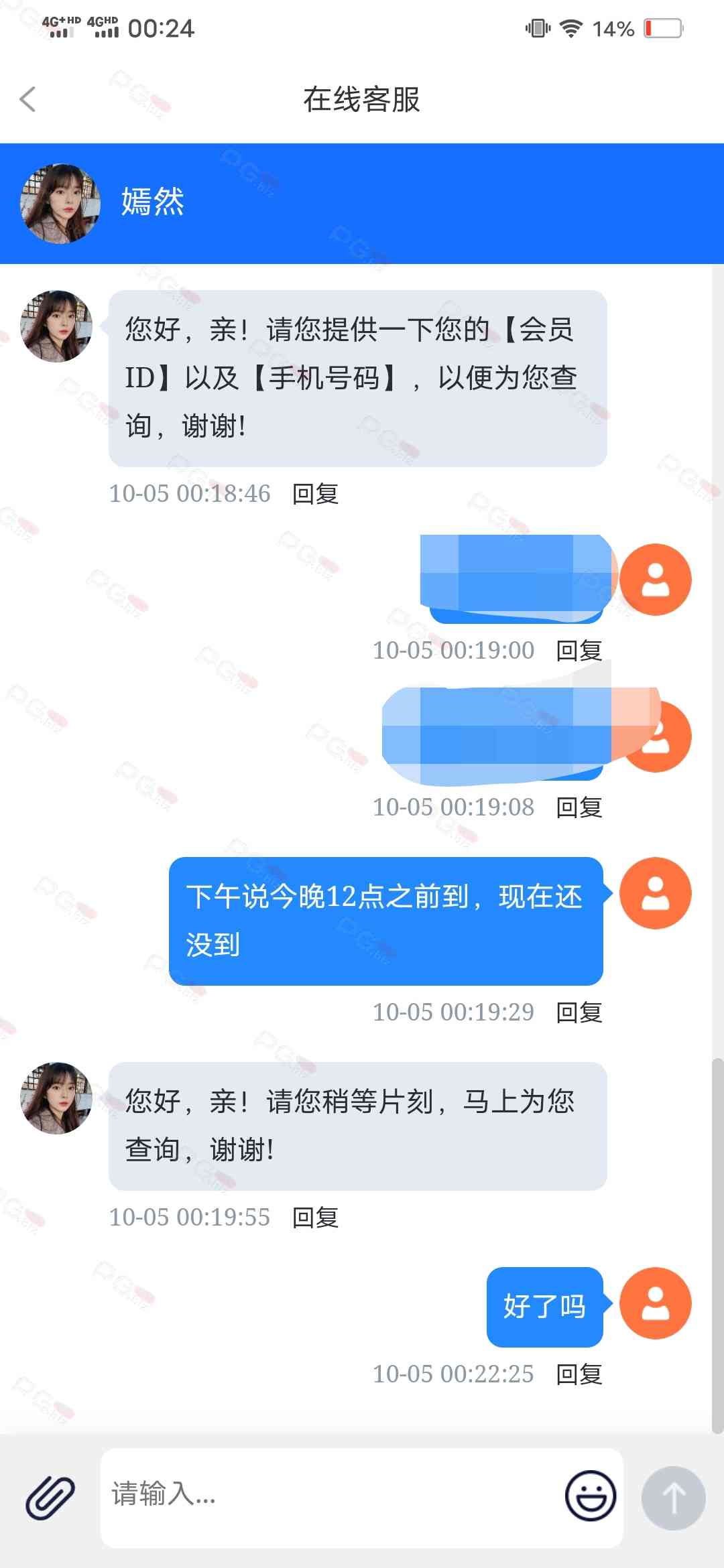Send the message with the arrow button
The image size is (724, 1568).
(x=673, y=1497)
